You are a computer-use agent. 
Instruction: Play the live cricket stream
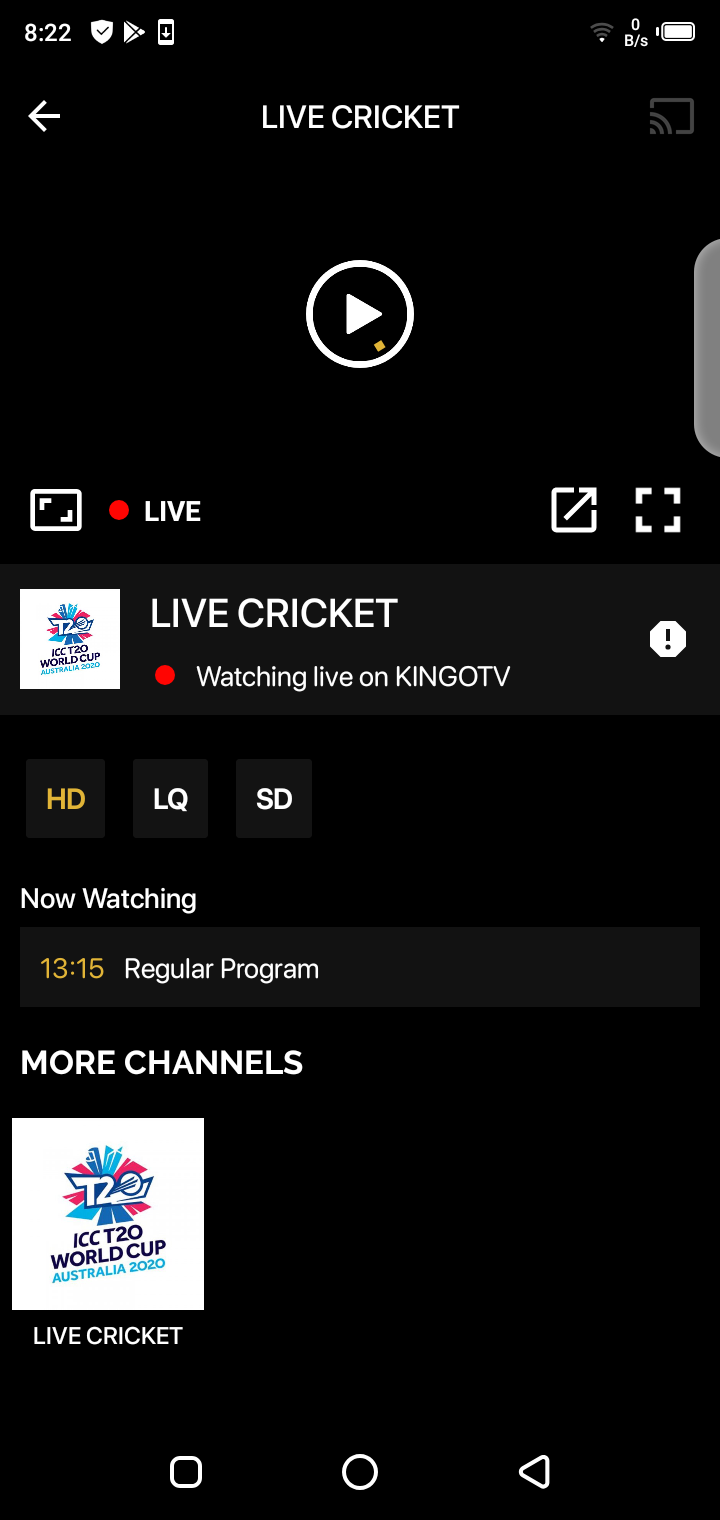[360, 314]
